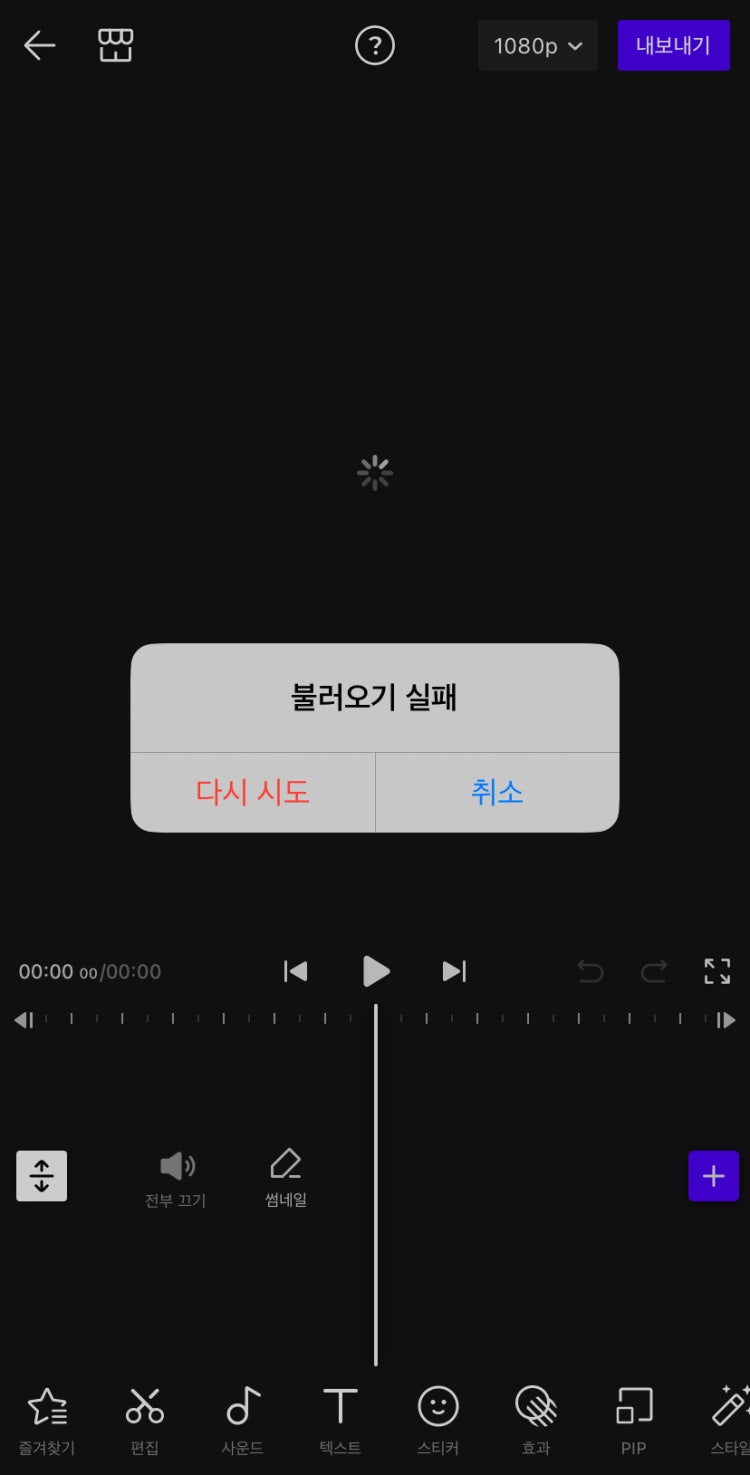
Task: Toggle fullscreen preview mode
Action: click(x=717, y=970)
